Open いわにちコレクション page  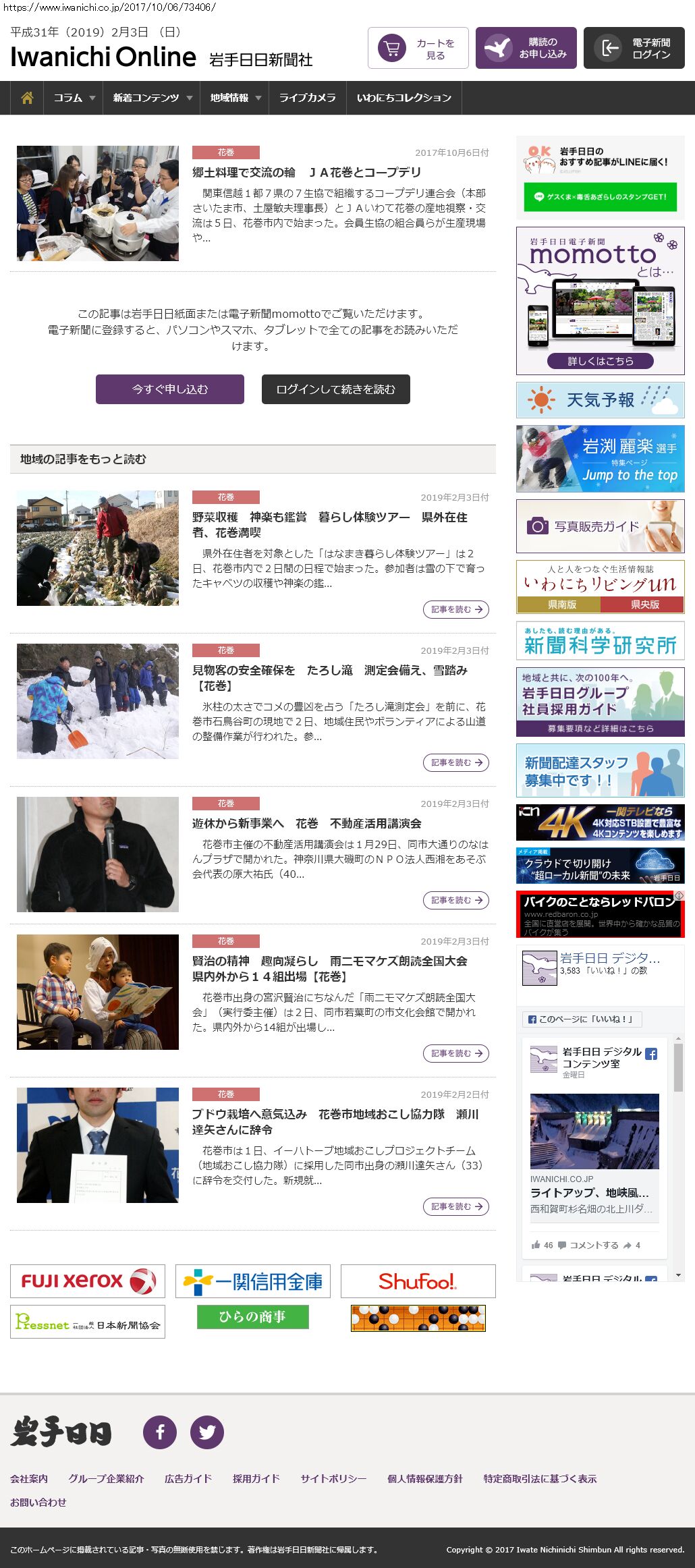click(404, 98)
